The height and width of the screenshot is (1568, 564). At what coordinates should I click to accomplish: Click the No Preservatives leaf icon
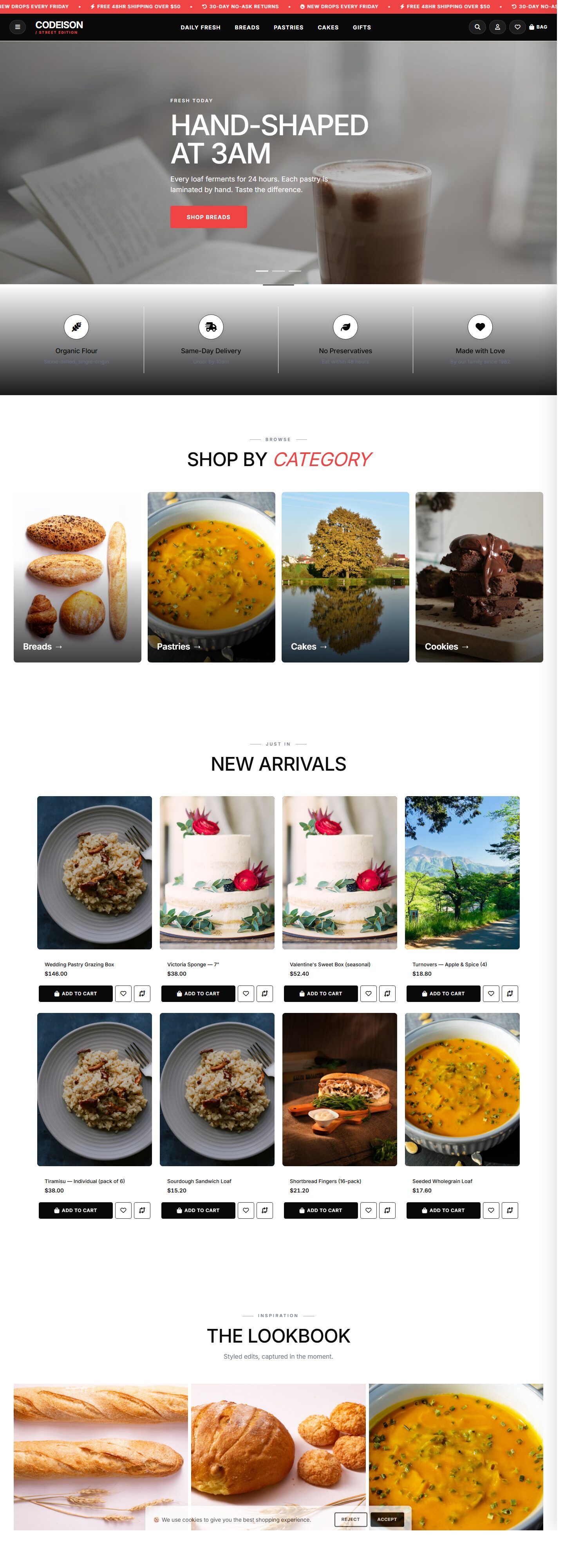point(345,327)
